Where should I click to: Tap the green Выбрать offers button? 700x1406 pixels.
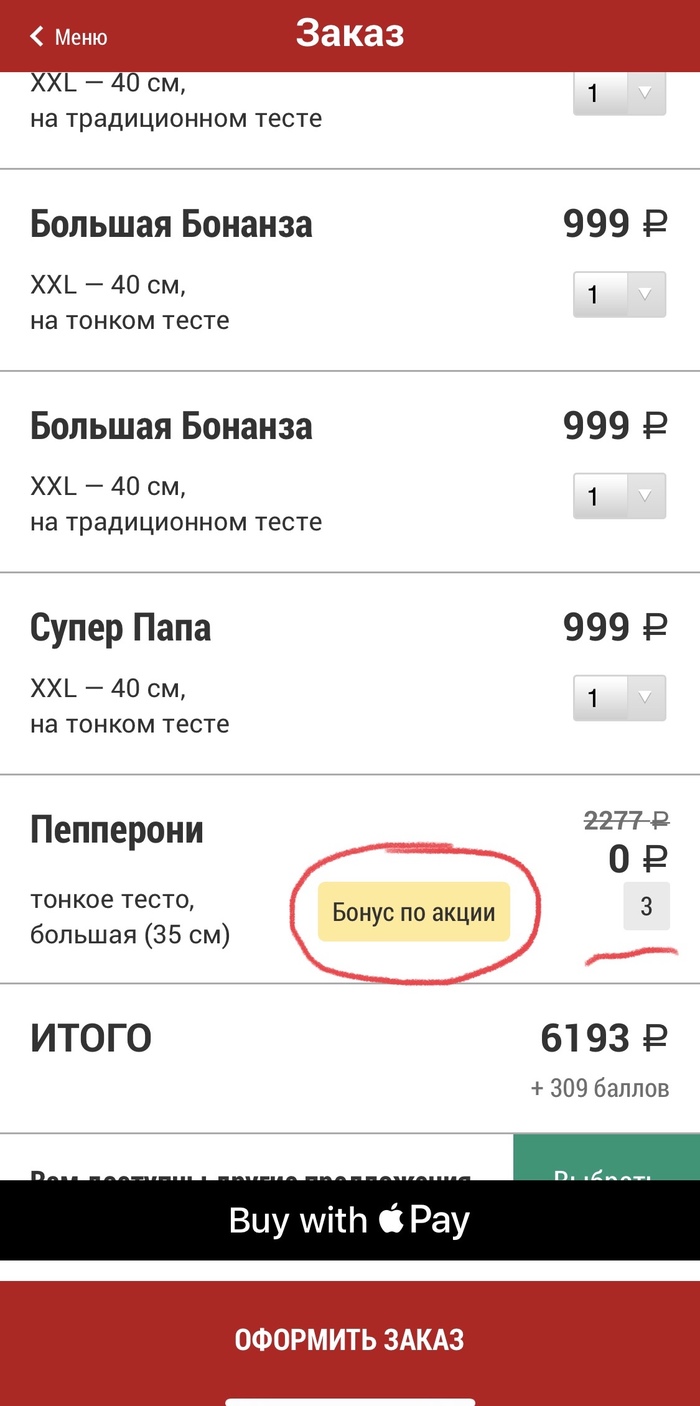click(606, 1158)
